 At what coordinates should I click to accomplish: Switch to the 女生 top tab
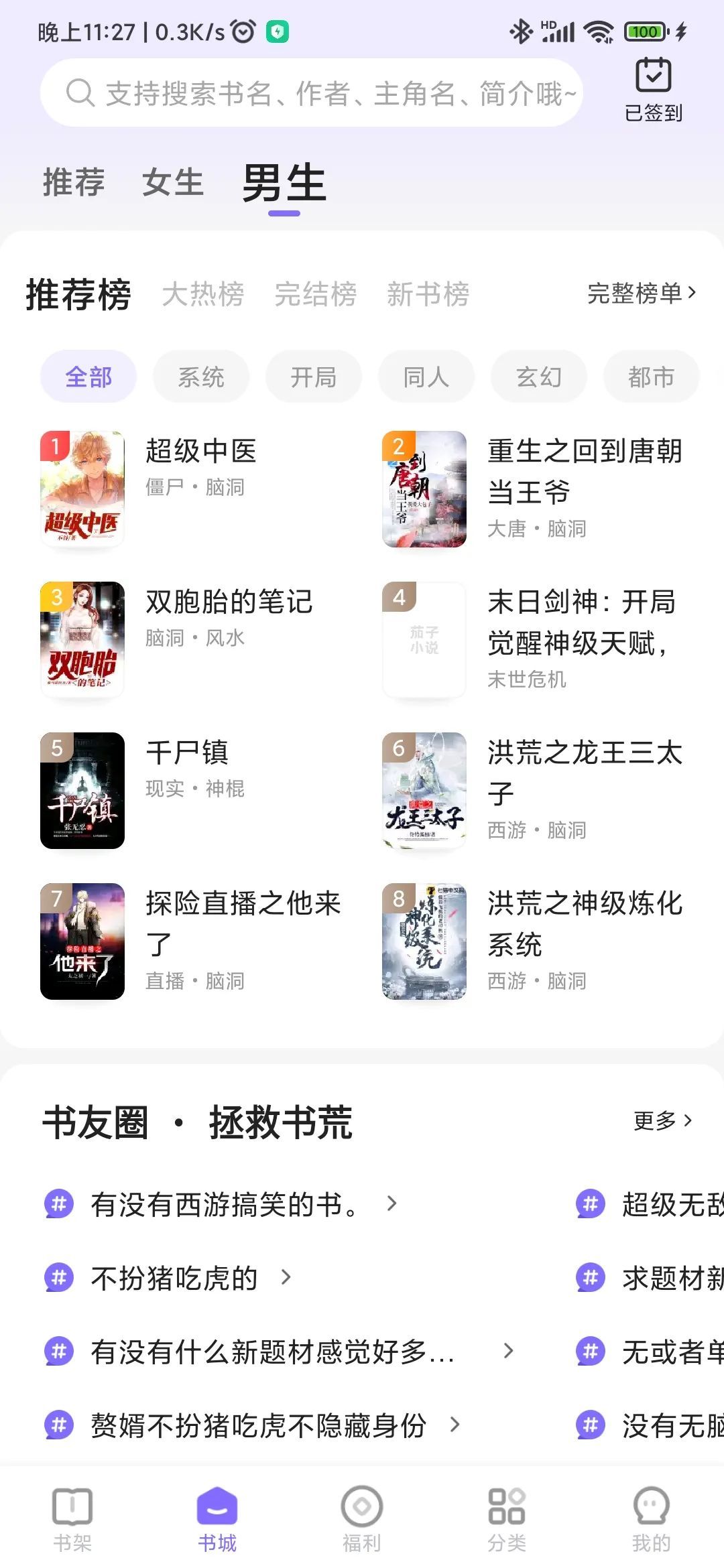pyautogui.click(x=173, y=182)
